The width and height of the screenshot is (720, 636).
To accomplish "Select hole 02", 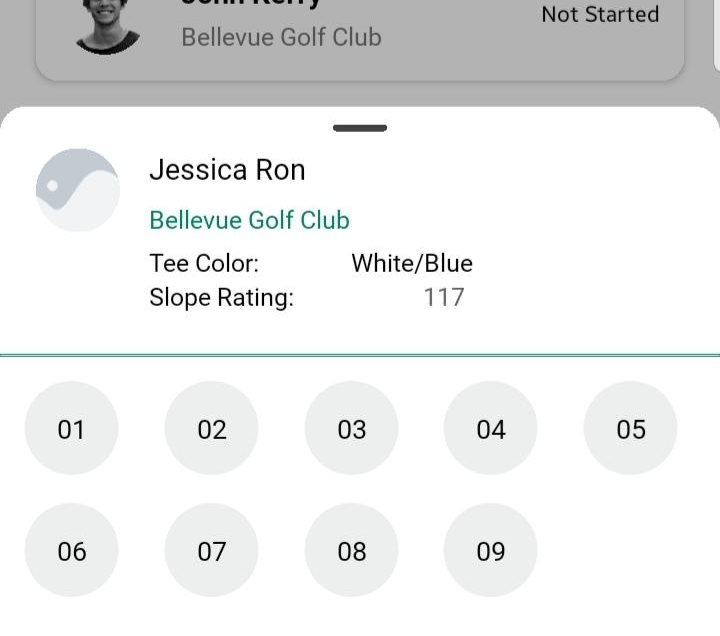I will point(211,429).
